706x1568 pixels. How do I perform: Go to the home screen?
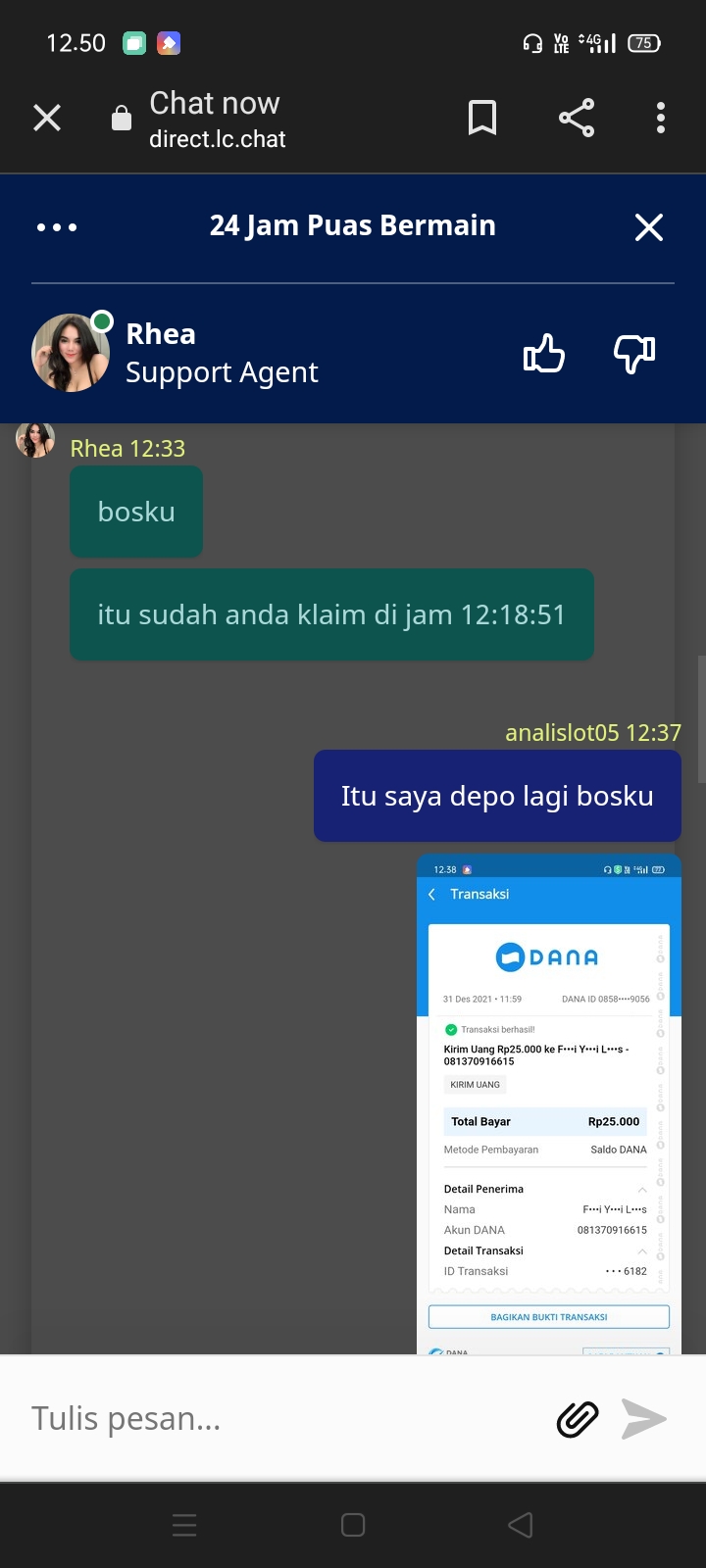pyautogui.click(x=353, y=1525)
